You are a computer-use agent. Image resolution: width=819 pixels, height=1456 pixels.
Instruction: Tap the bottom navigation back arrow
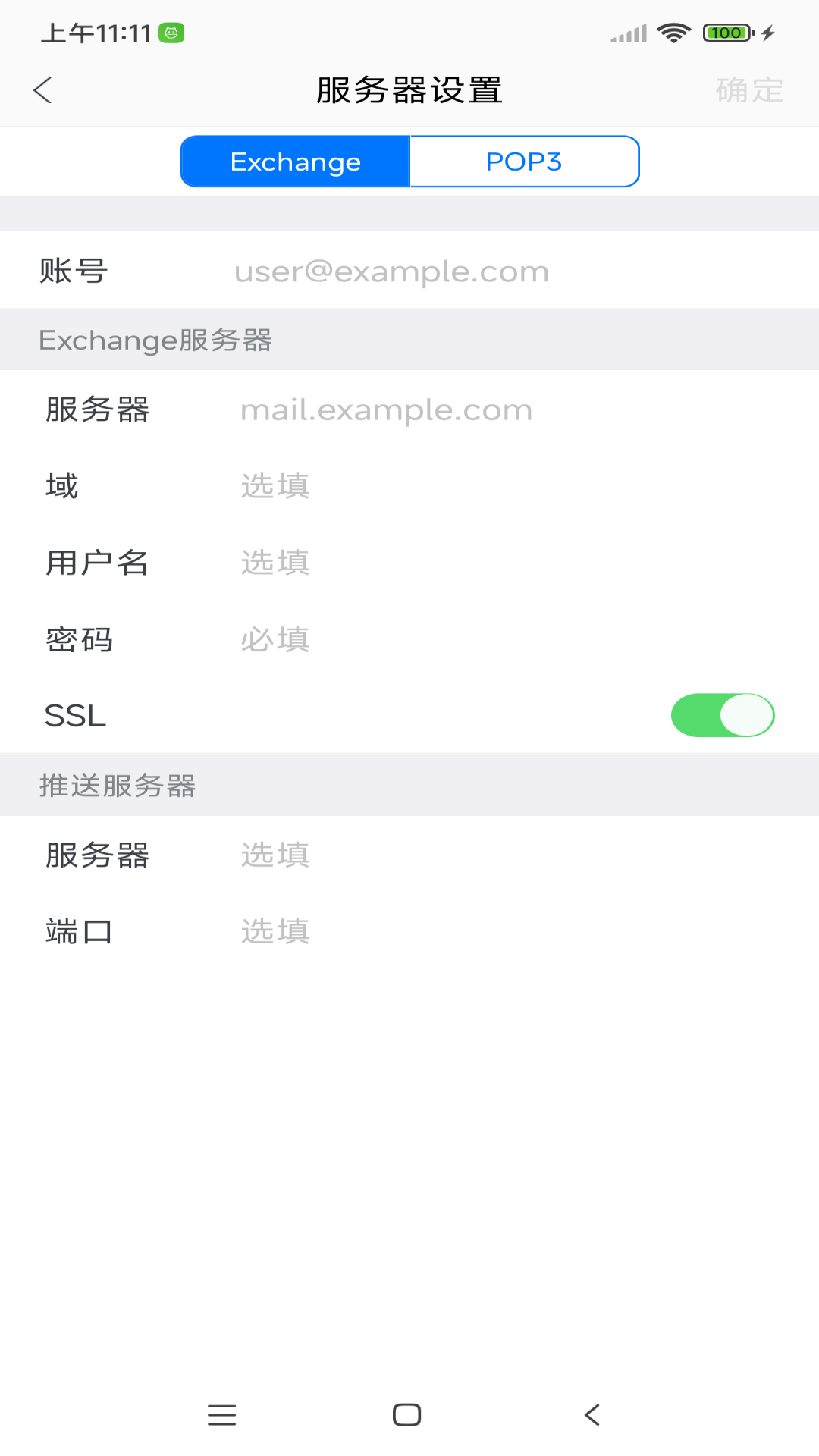[x=593, y=1414]
